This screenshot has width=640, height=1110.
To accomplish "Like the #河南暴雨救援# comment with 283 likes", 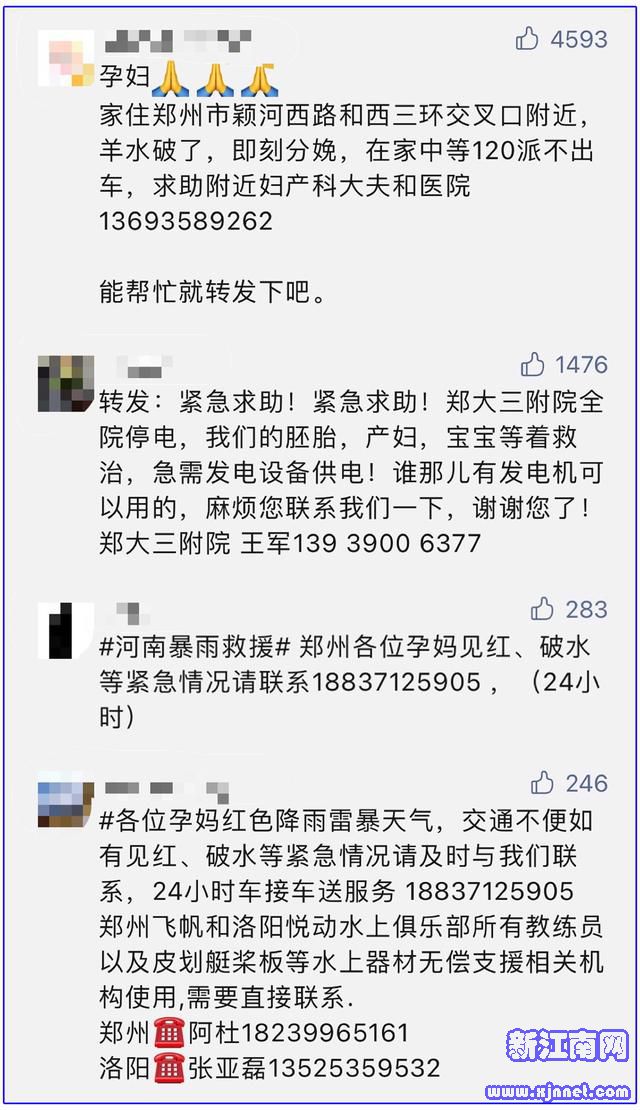I will 542,608.
